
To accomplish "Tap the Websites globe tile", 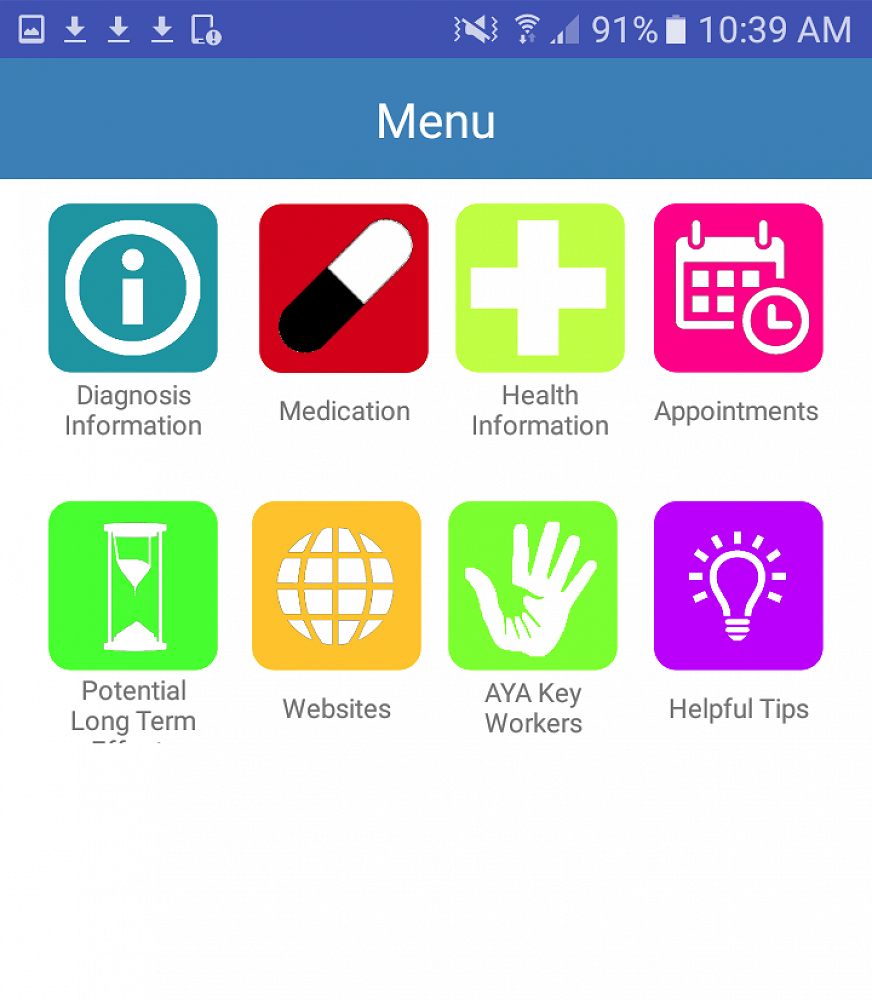I will click(x=336, y=586).
